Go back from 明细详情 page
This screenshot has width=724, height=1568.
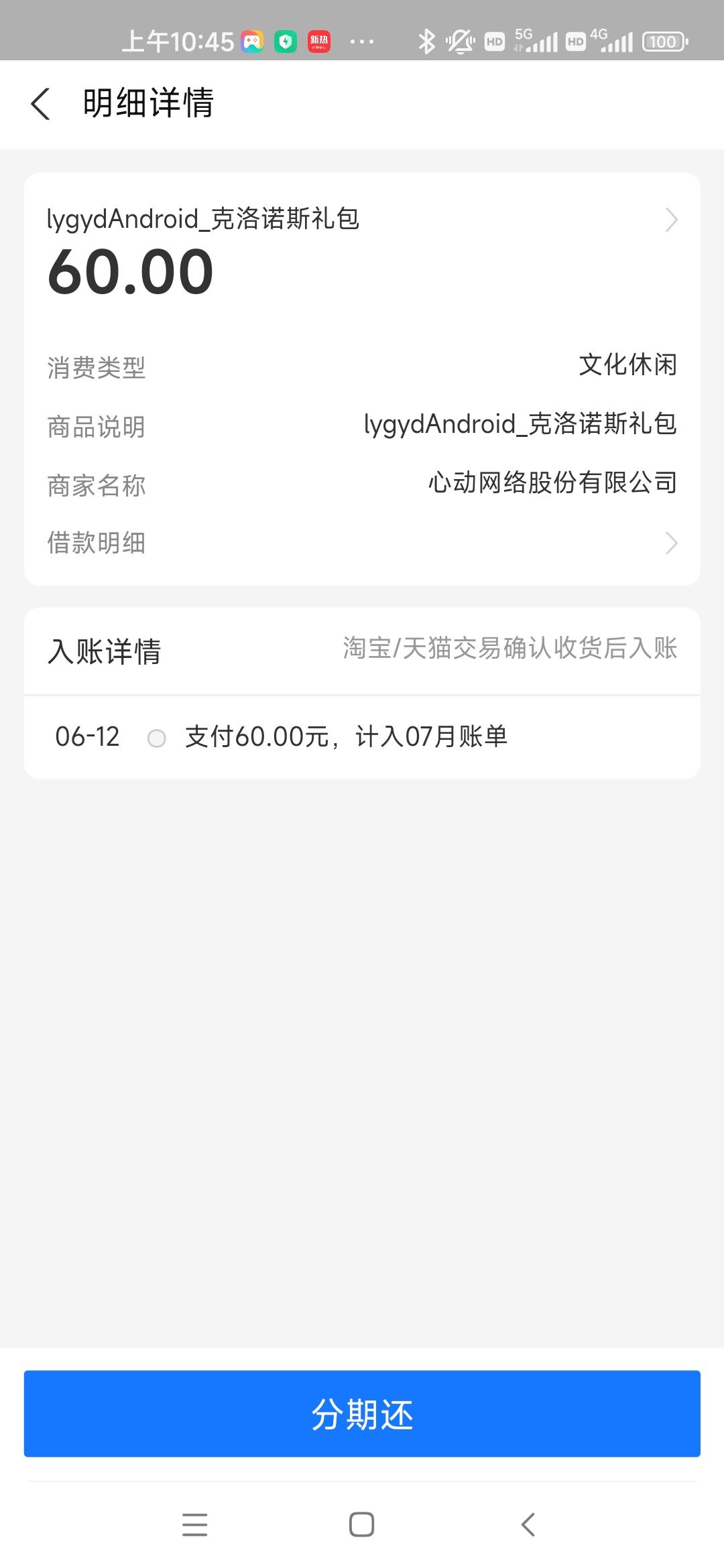(41, 105)
